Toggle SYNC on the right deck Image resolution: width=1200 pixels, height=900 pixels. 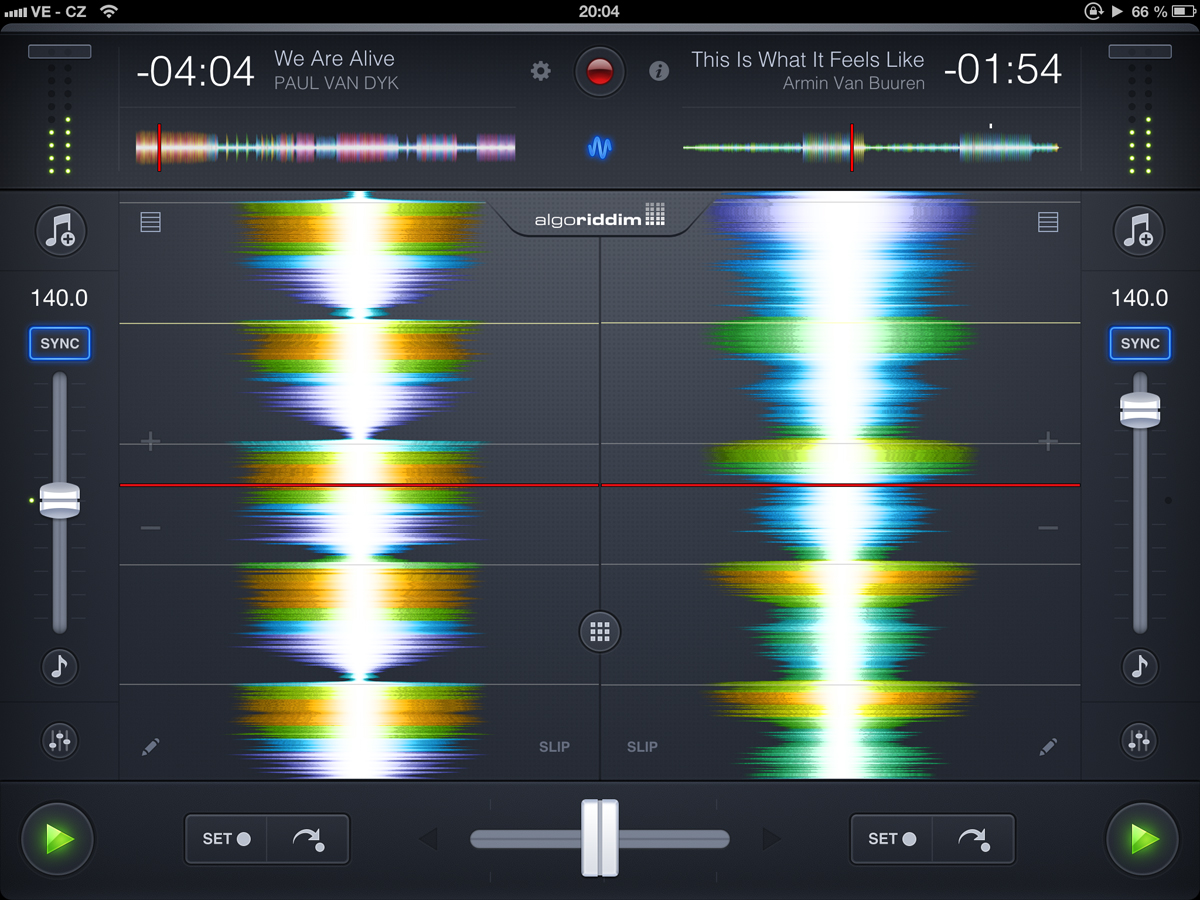coord(1140,343)
